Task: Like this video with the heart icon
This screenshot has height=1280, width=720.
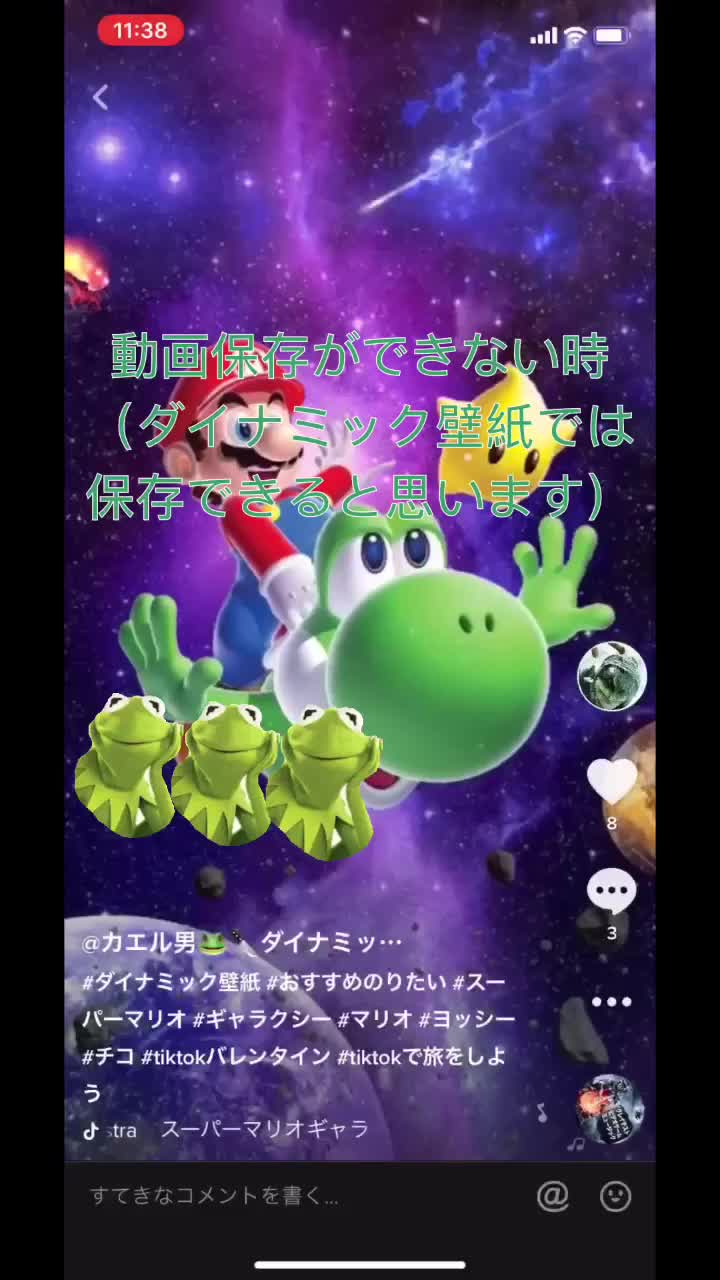Action: click(612, 782)
